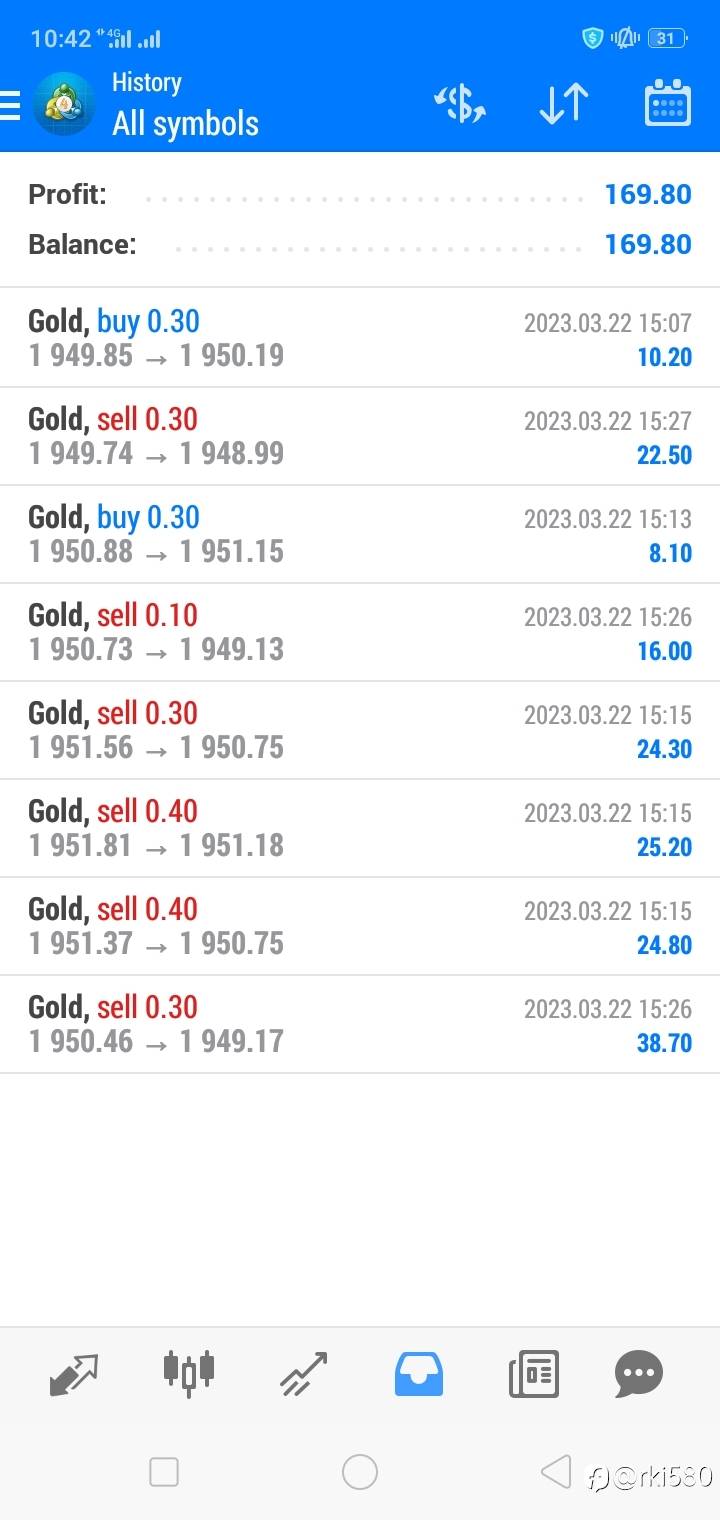View the Gold sell trade with profit 24.80
Image resolution: width=720 pixels, height=1520 pixels.
pyautogui.click(x=360, y=926)
